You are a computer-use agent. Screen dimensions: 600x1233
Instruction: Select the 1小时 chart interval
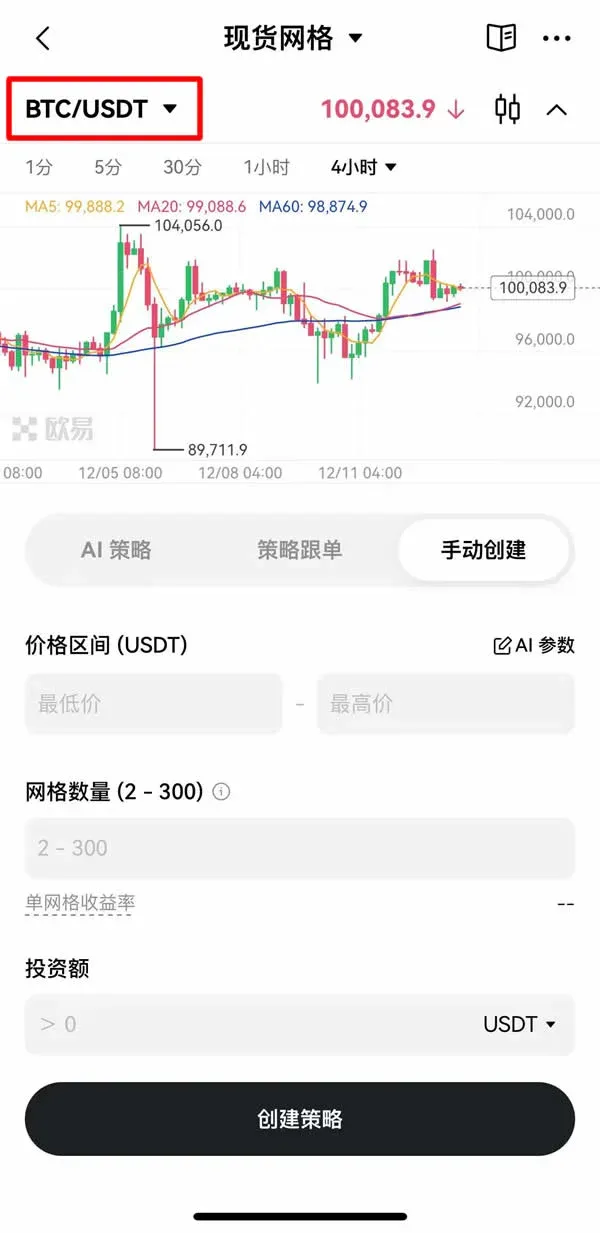(x=266, y=168)
